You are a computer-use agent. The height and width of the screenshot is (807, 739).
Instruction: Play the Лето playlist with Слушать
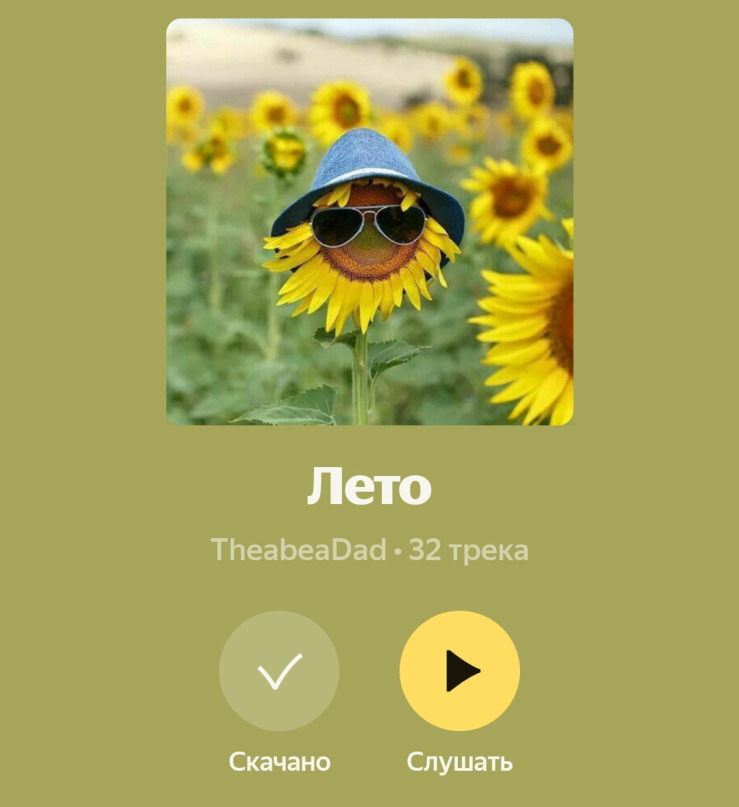click(459, 671)
